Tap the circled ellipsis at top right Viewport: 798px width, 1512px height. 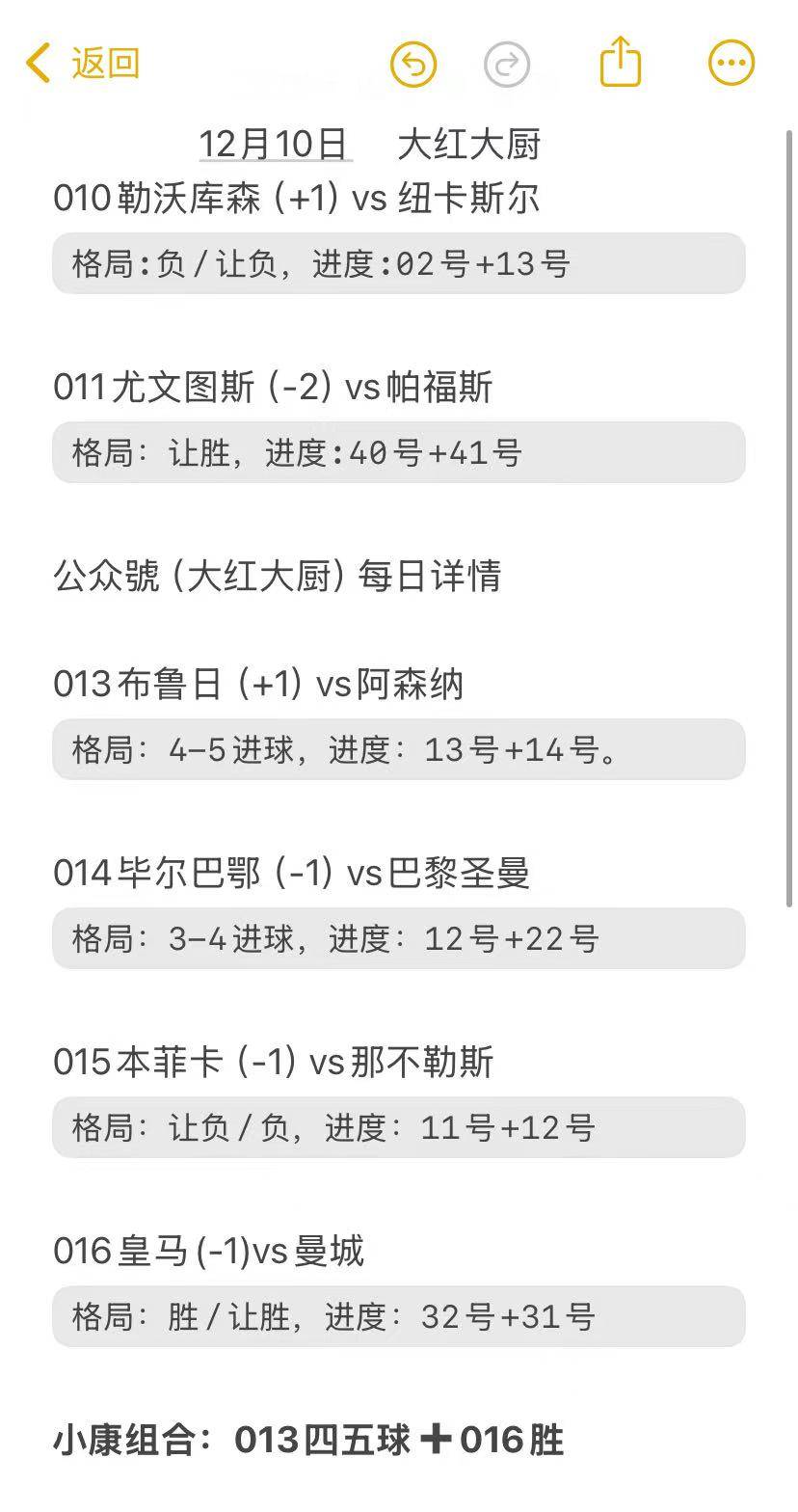[x=730, y=62]
